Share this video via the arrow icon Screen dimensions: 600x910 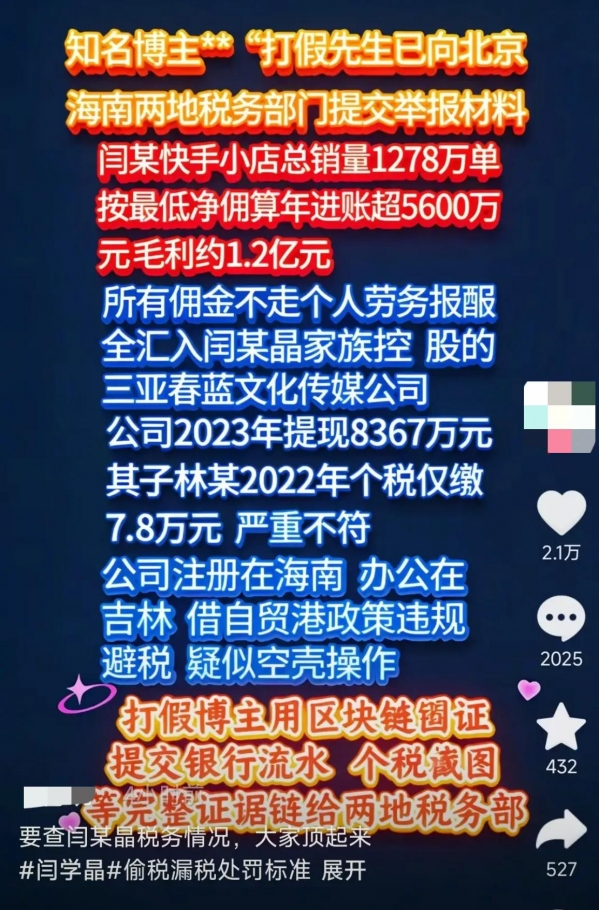tap(561, 833)
